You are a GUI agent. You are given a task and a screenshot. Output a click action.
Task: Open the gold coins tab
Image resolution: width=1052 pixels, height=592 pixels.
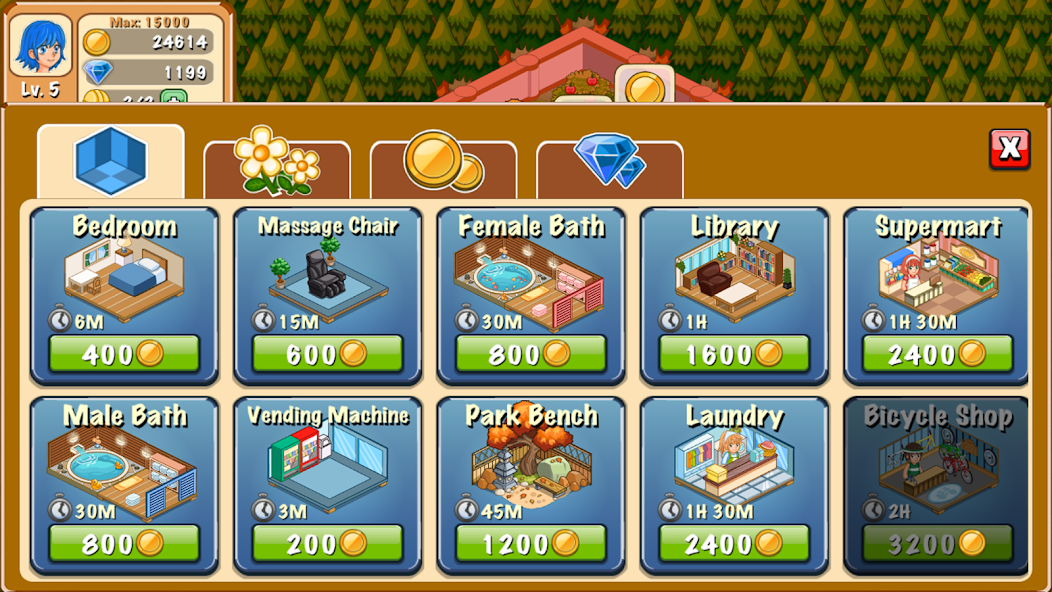(443, 163)
